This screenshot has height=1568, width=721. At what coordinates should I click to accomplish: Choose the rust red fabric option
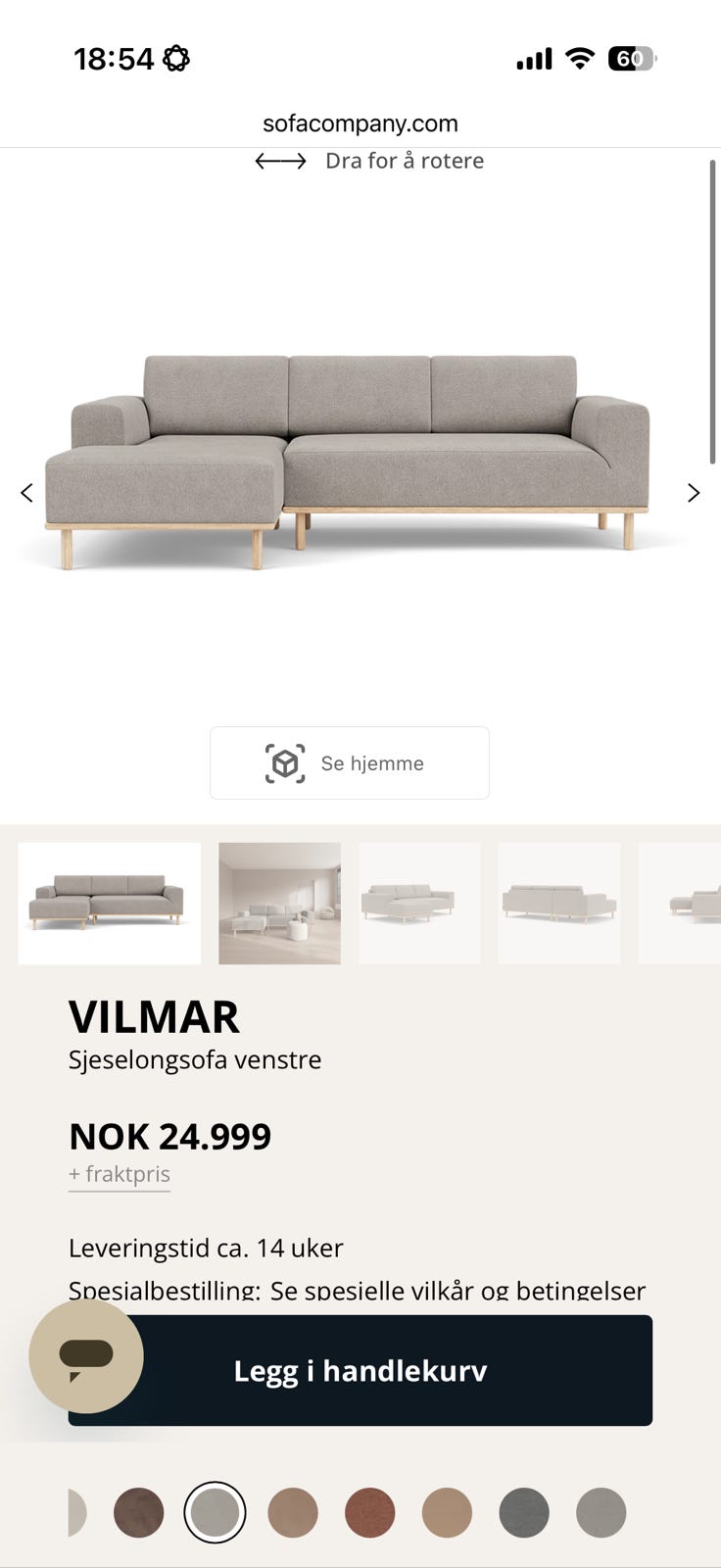[369, 1512]
